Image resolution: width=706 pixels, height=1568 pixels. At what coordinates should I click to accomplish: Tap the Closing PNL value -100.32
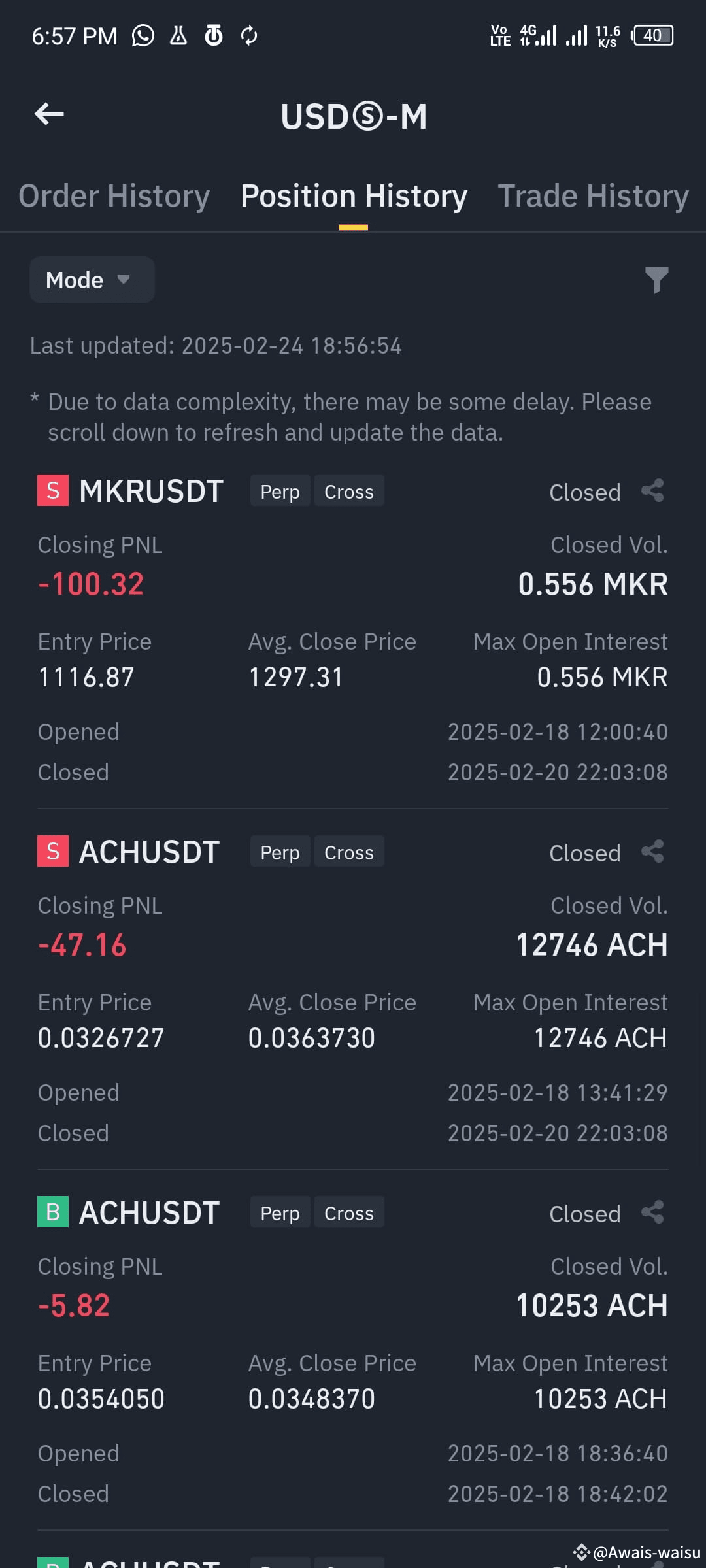[x=91, y=584]
